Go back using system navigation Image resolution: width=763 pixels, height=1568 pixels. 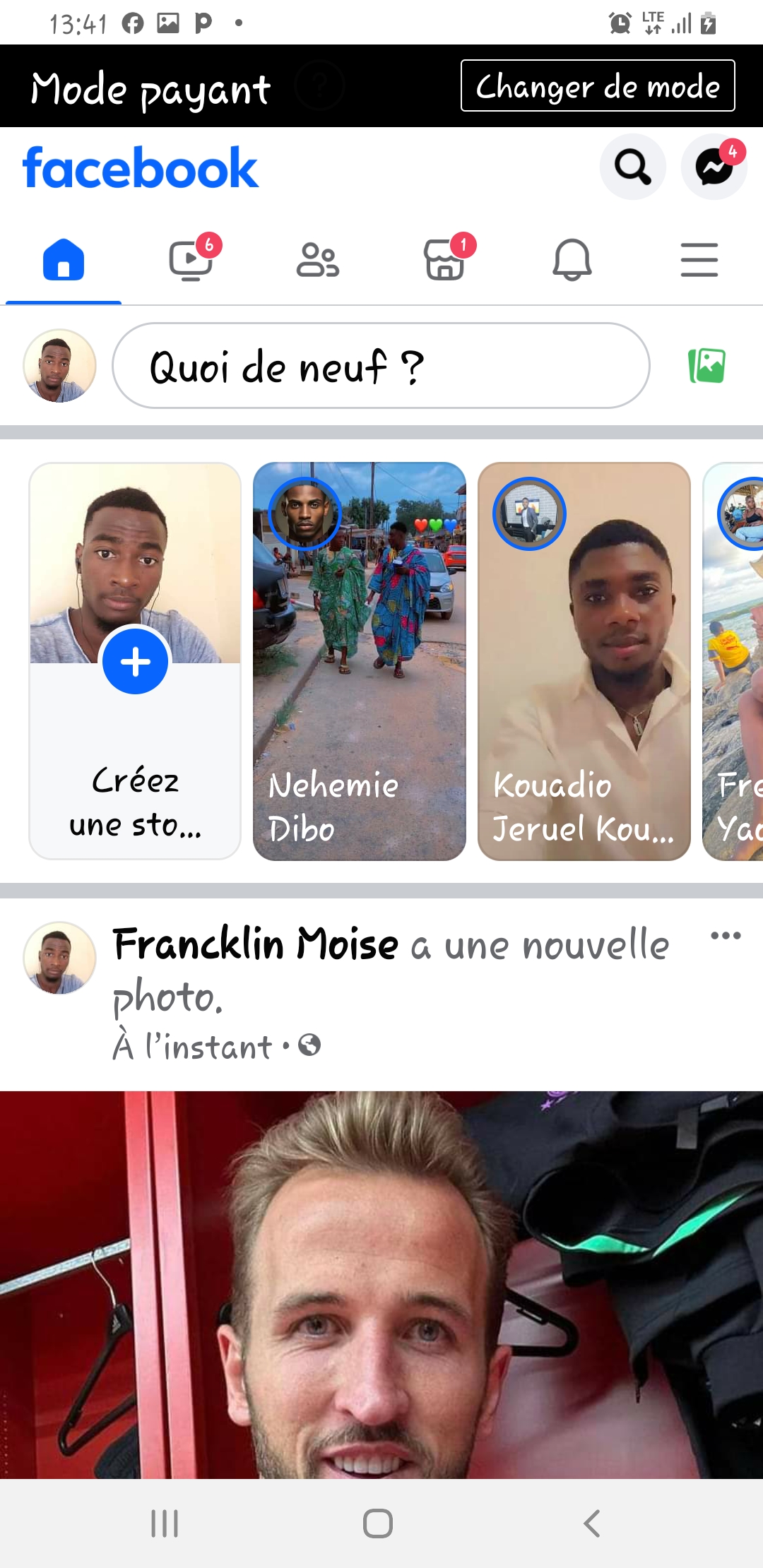[x=592, y=1524]
